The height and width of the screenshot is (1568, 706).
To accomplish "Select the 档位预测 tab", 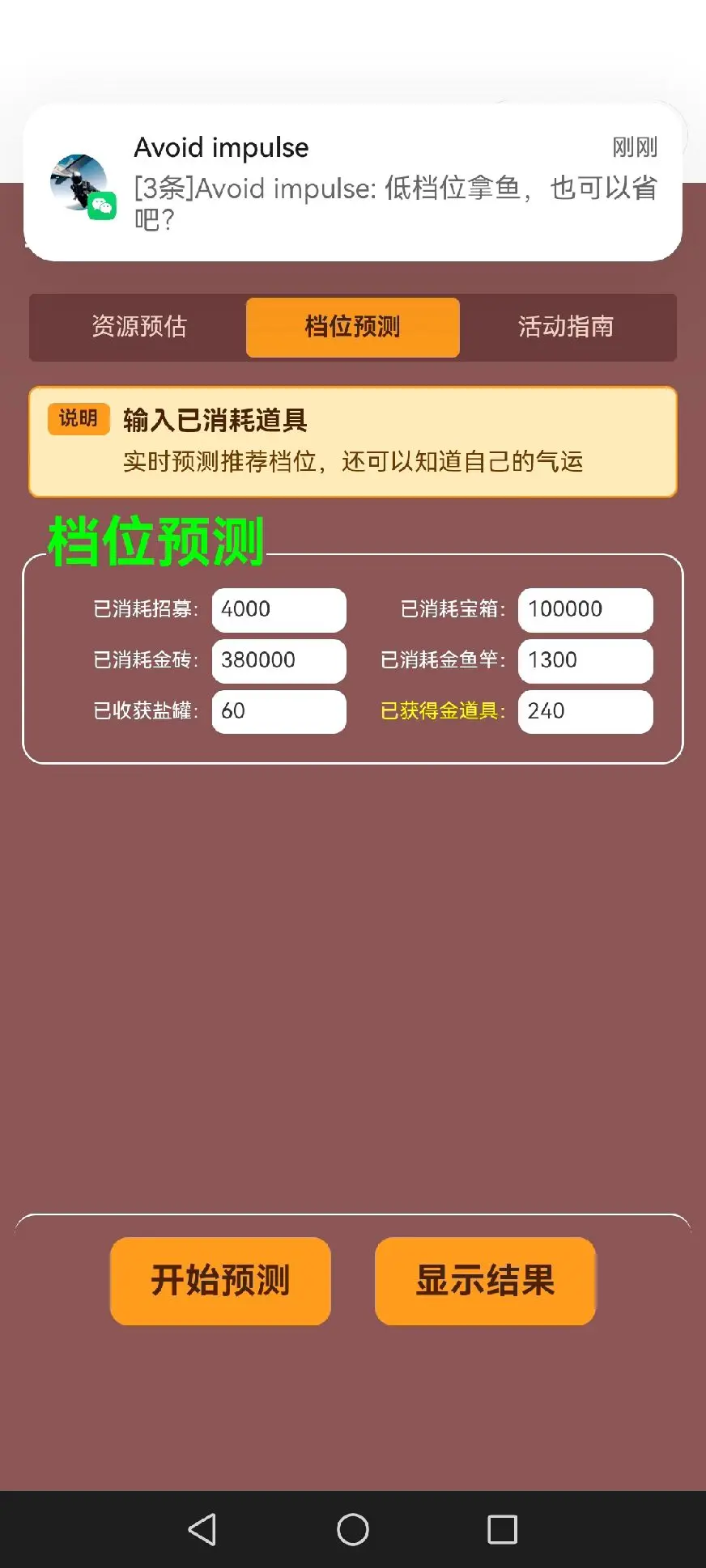I will pyautogui.click(x=353, y=327).
